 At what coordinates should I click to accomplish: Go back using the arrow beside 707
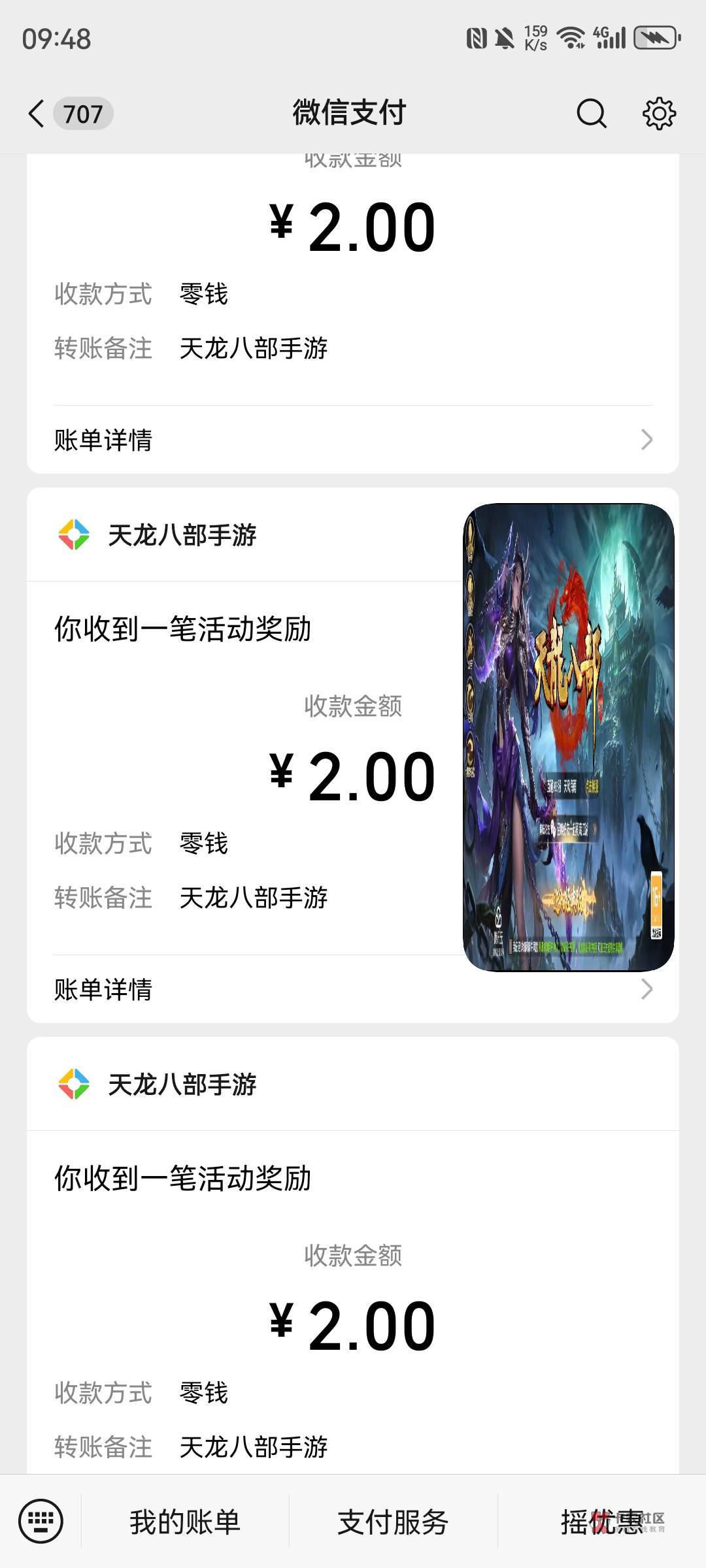tap(37, 114)
